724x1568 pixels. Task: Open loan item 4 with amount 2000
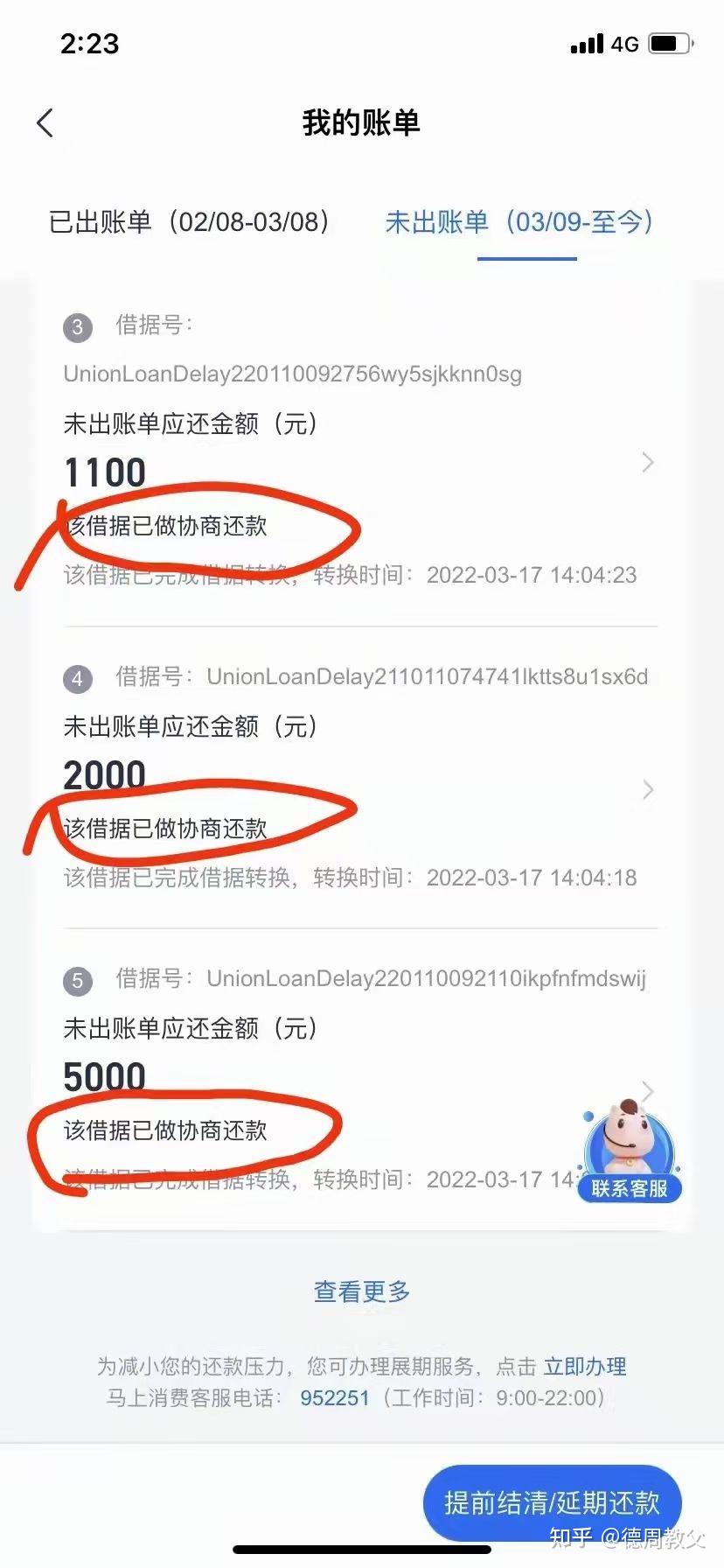point(647,789)
